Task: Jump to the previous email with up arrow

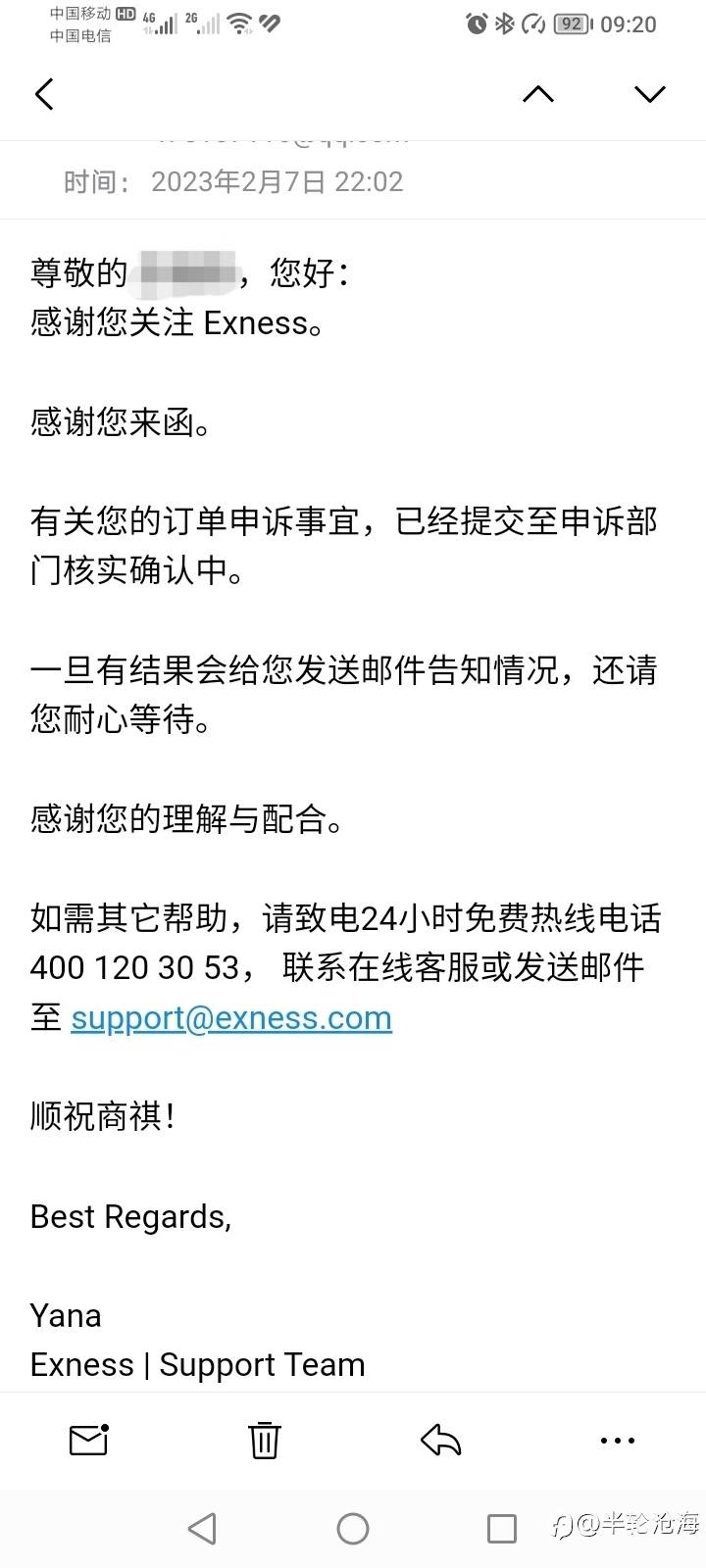Action: [537, 94]
